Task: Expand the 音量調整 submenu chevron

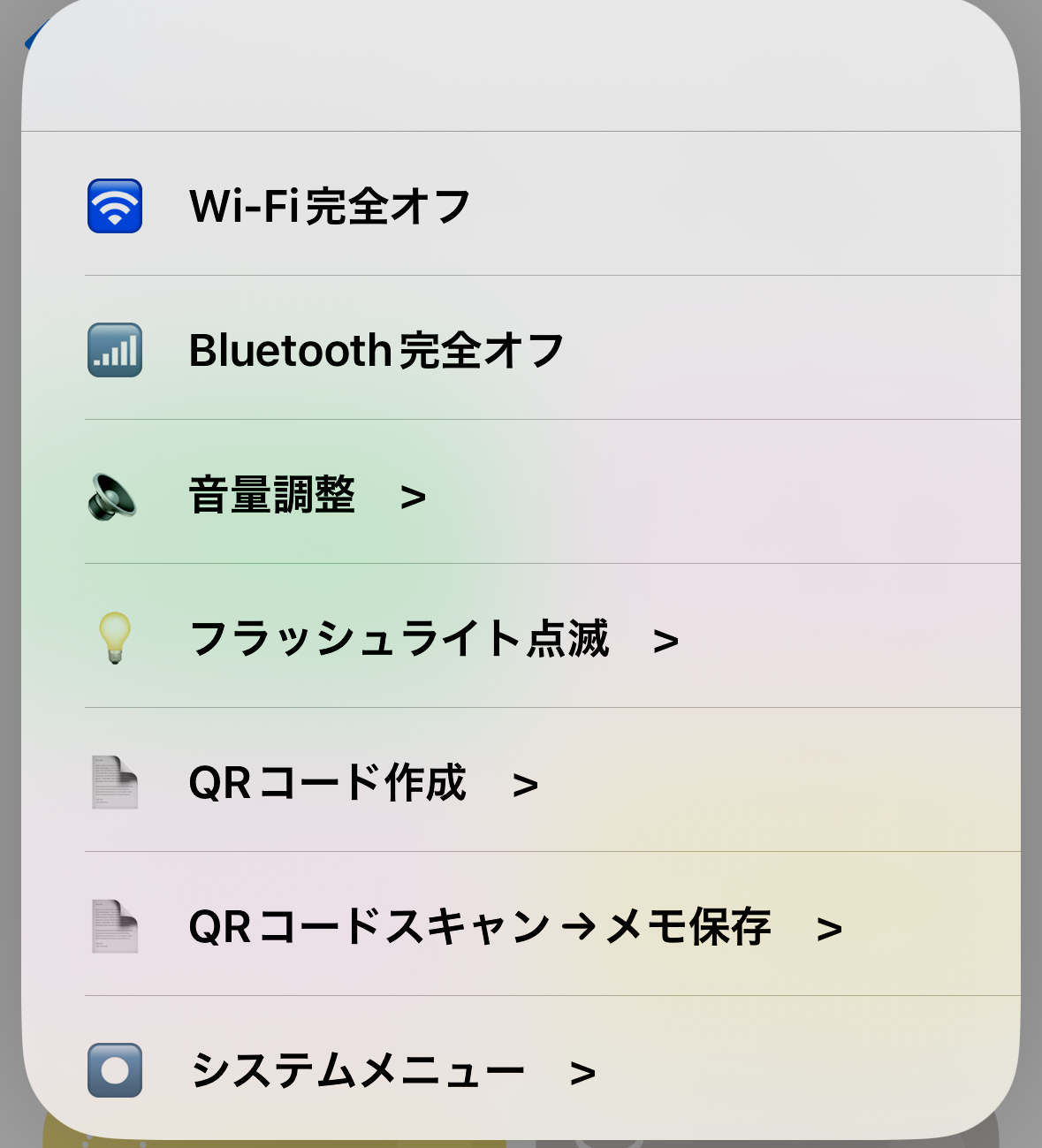Action: 414,496
